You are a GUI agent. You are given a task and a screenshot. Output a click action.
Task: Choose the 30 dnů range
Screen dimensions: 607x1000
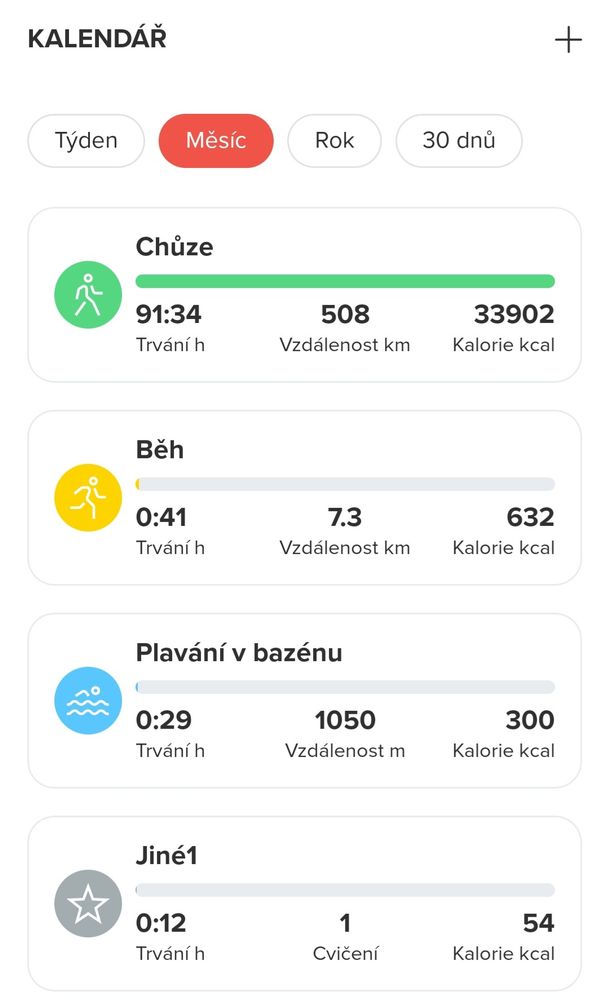[x=458, y=140]
